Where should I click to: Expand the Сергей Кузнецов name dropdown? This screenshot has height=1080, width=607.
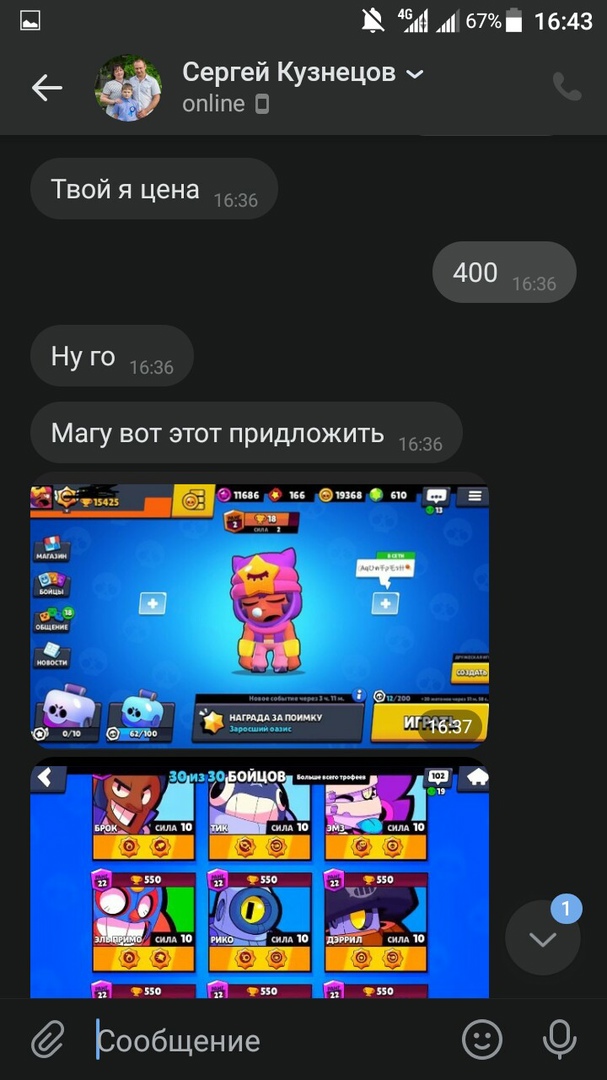point(415,74)
